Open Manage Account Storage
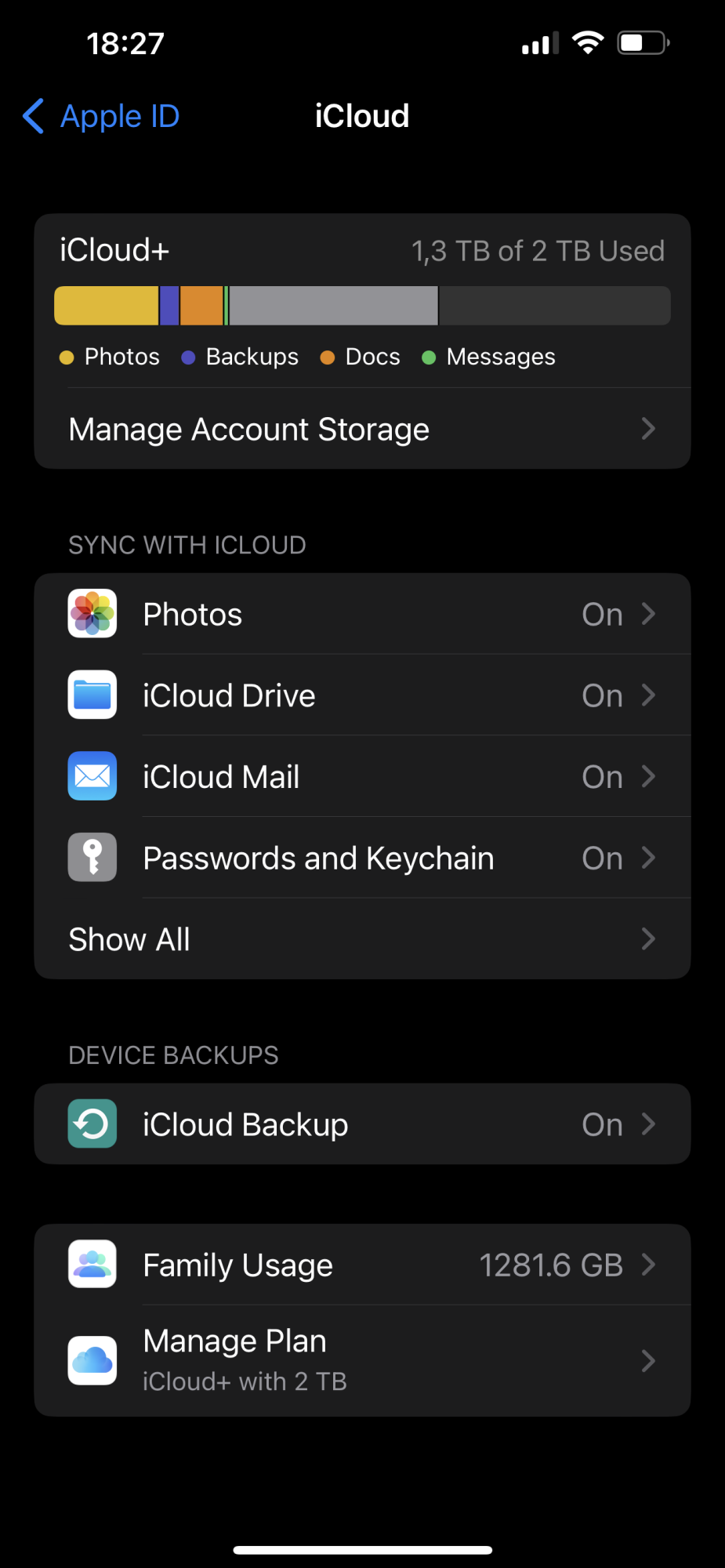Image resolution: width=725 pixels, height=1568 pixels. pyautogui.click(x=362, y=429)
